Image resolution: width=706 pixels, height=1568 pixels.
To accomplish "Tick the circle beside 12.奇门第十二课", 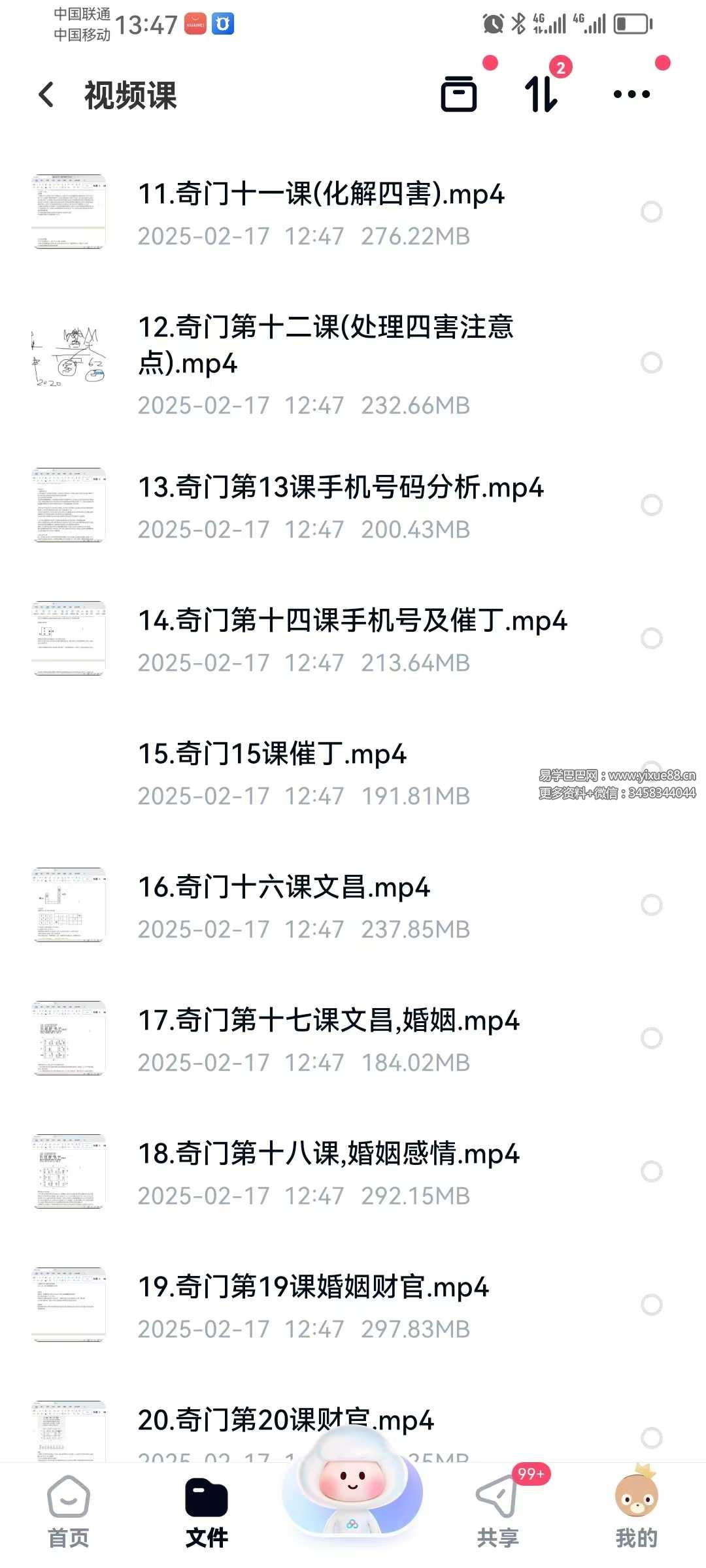I will tap(651, 363).
